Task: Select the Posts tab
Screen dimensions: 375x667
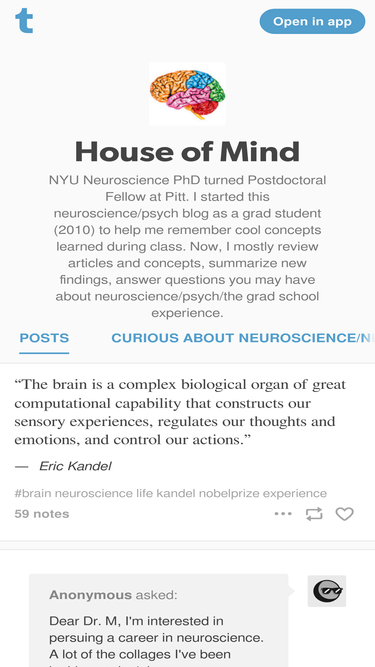Action: pyautogui.click(x=44, y=338)
